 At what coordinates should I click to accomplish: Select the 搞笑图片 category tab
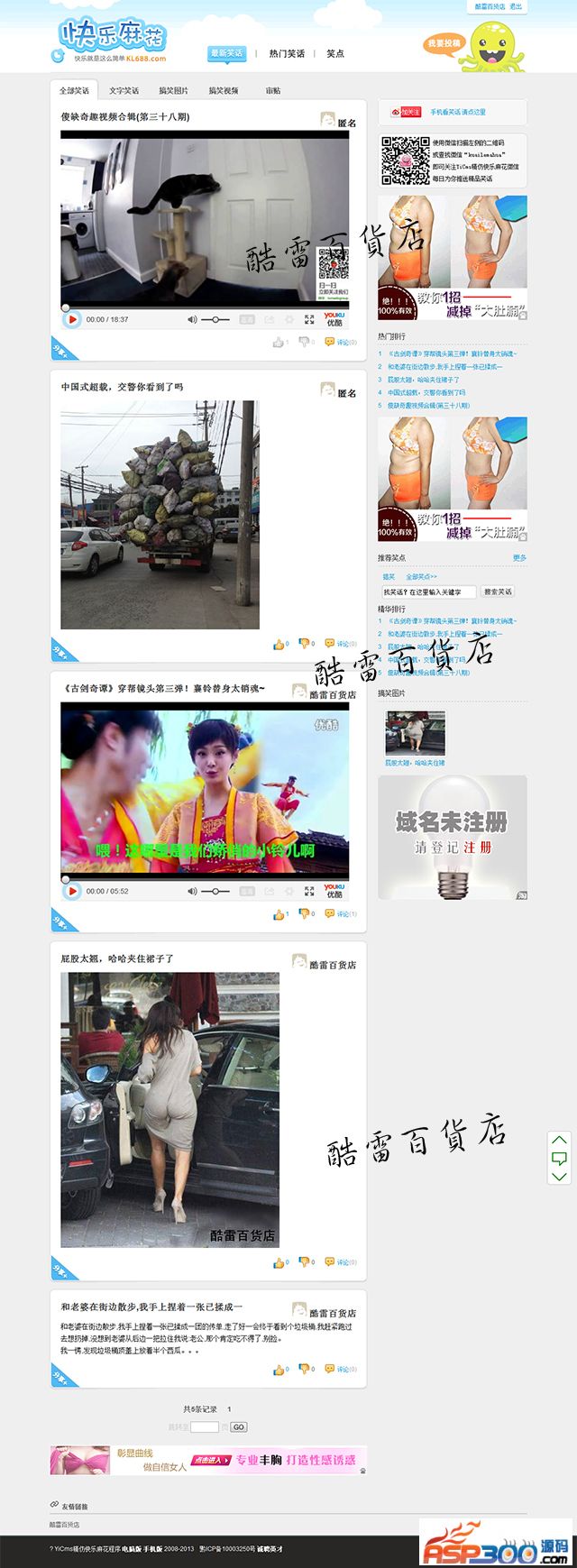[173, 91]
